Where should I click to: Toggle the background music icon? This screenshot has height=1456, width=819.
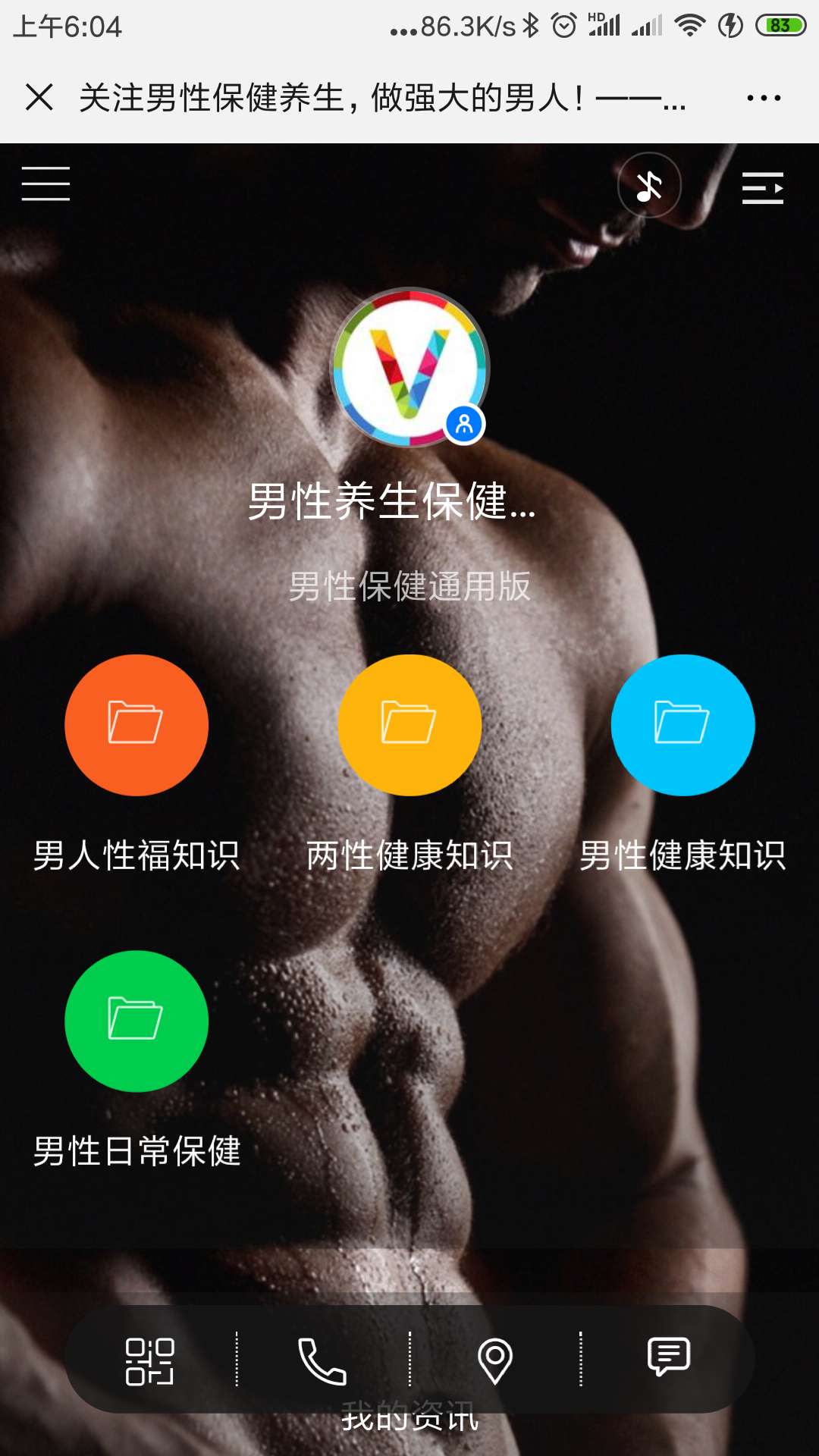649,186
